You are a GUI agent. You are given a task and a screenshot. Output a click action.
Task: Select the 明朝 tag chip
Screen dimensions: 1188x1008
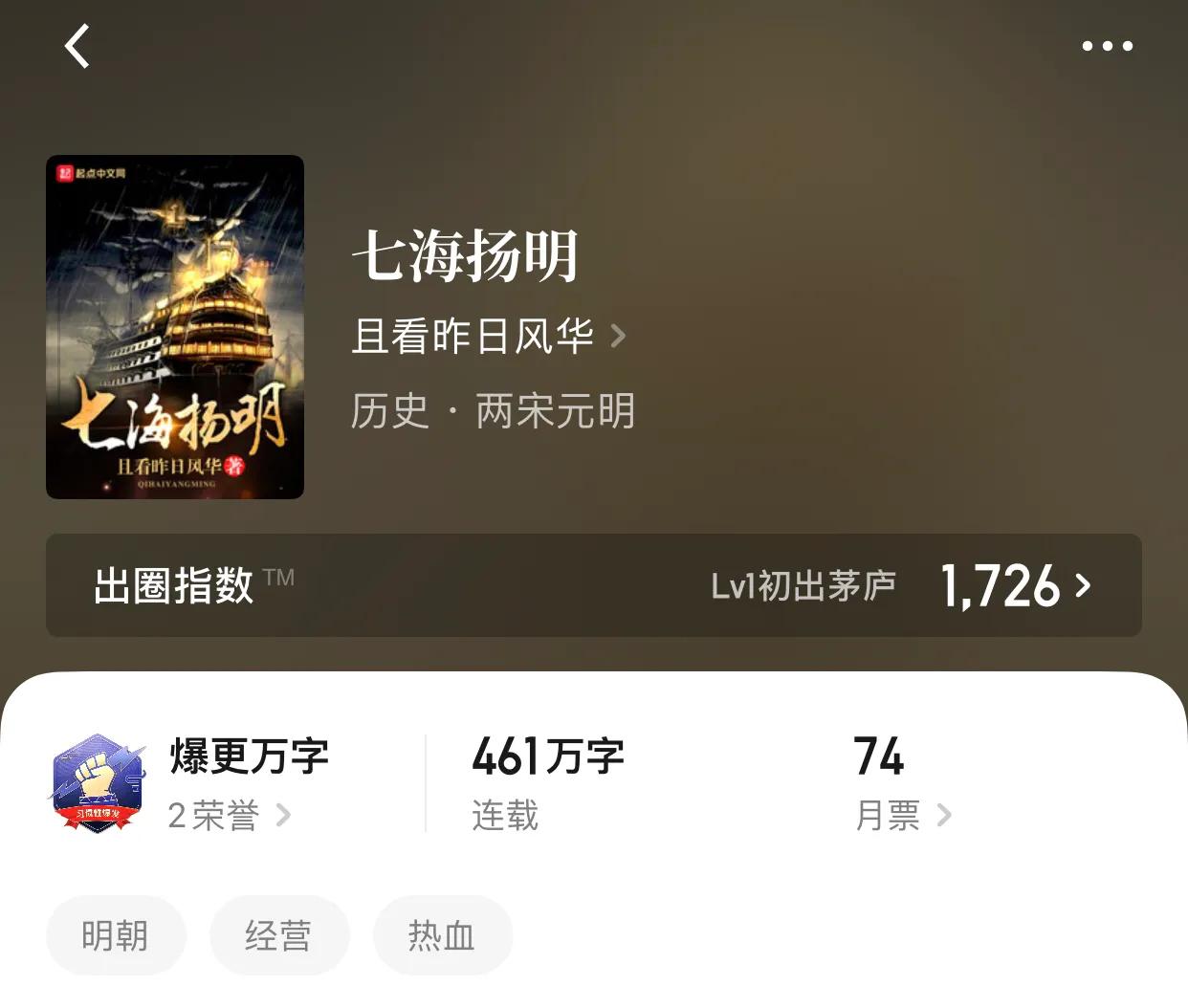[115, 935]
